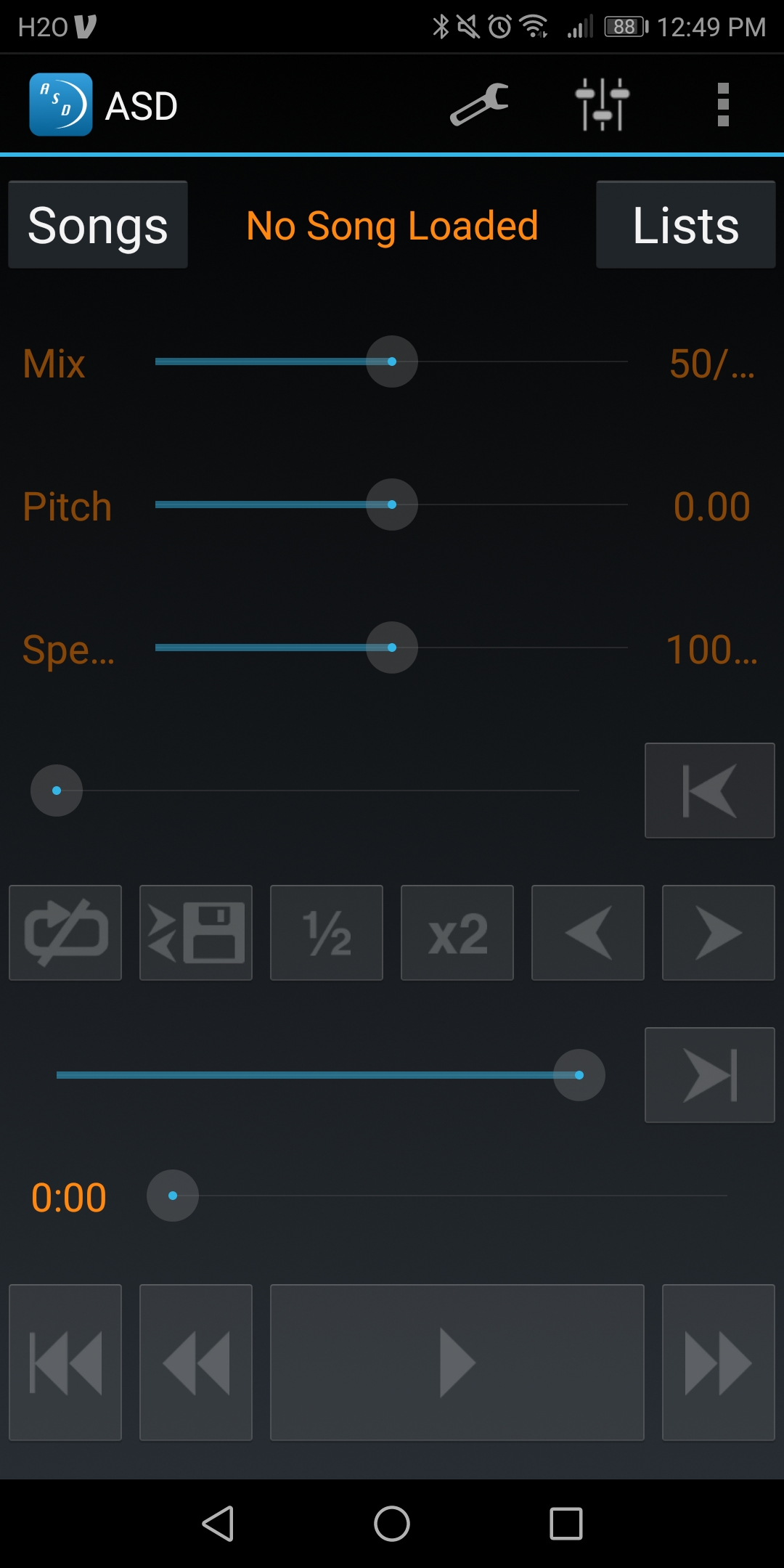The width and height of the screenshot is (784, 1568).
Task: Jump to the start of the track
Action: pyautogui.click(x=65, y=1363)
